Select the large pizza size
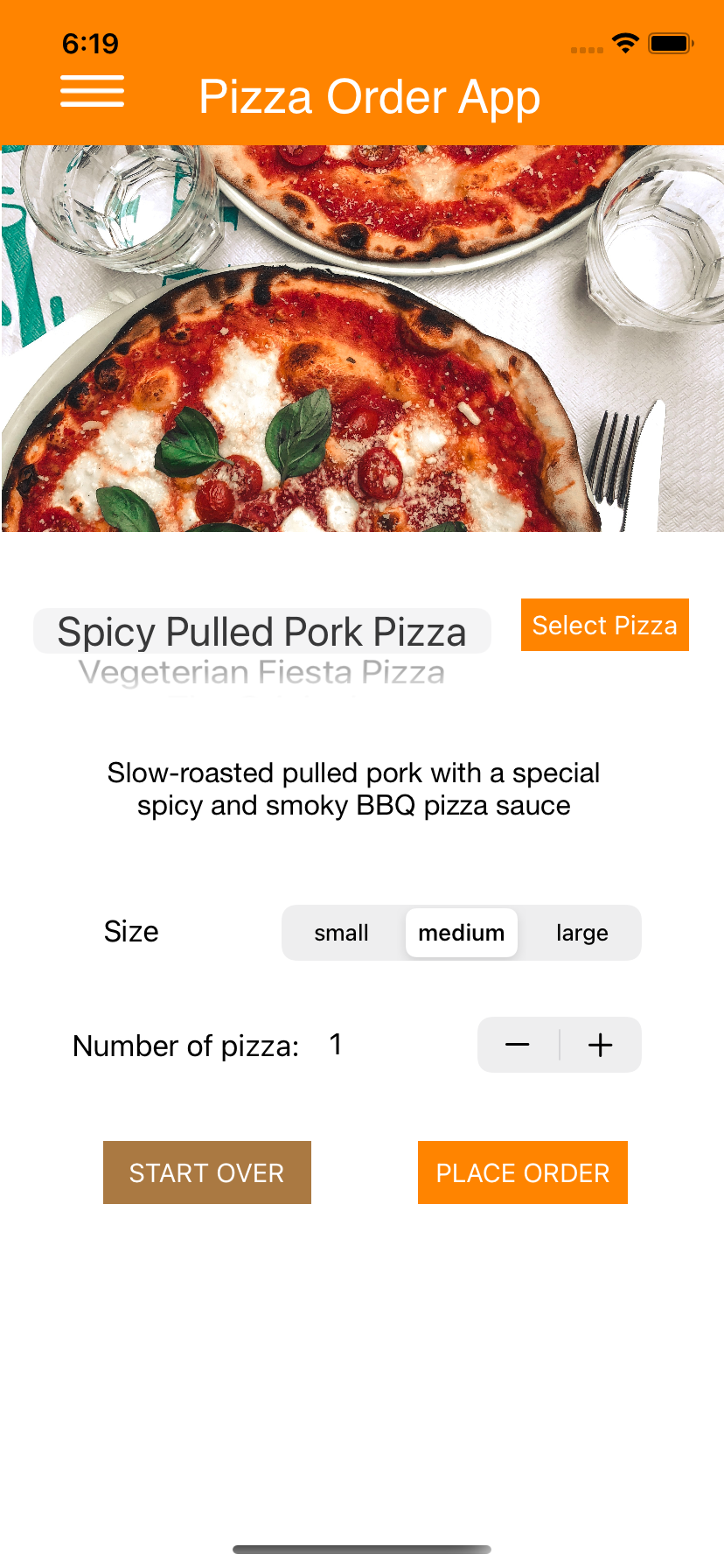This screenshot has width=724, height=1568. pyautogui.click(x=581, y=933)
